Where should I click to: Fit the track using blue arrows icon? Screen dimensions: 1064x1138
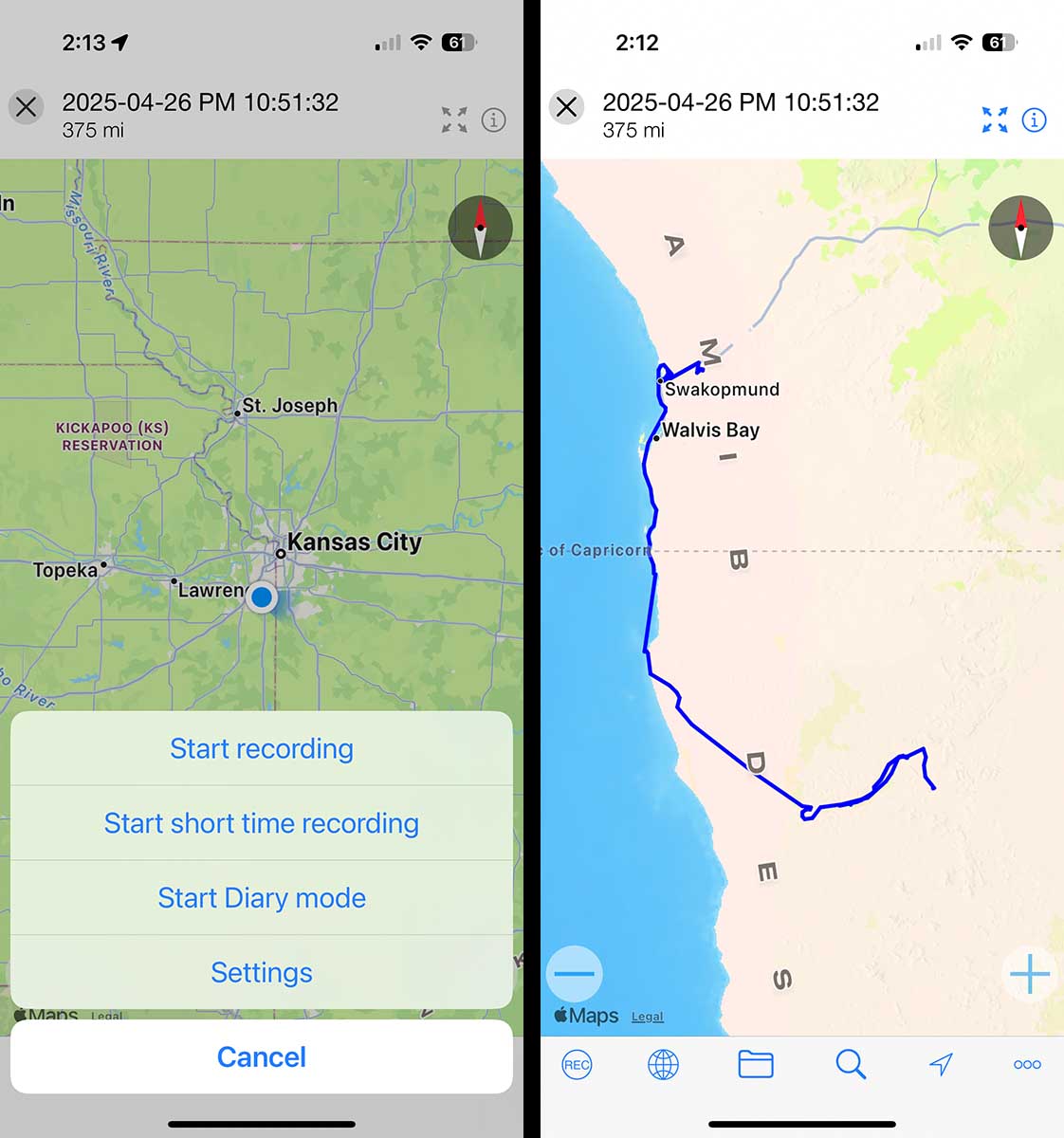coord(995,120)
